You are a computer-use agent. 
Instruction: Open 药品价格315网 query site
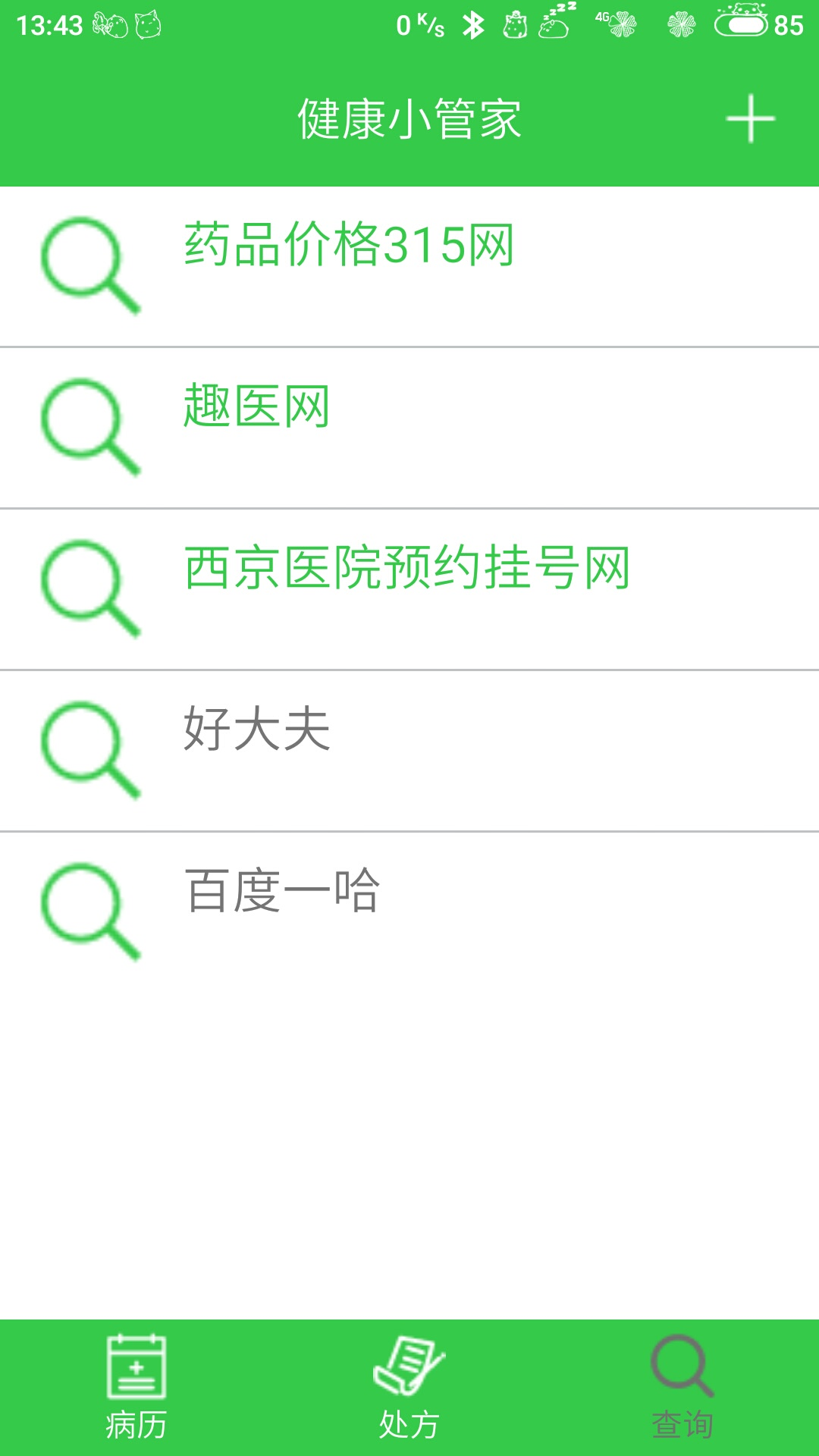[349, 246]
